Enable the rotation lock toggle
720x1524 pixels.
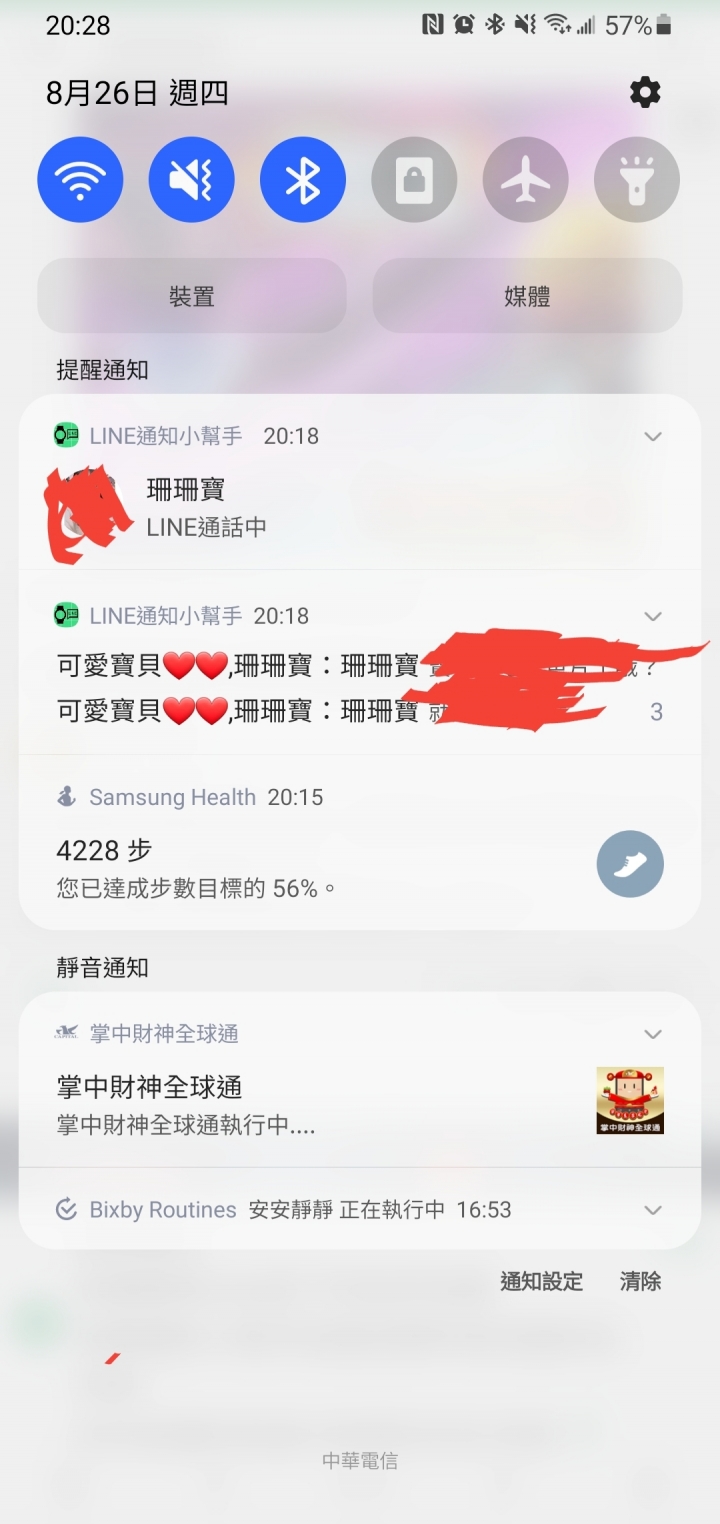(x=414, y=181)
